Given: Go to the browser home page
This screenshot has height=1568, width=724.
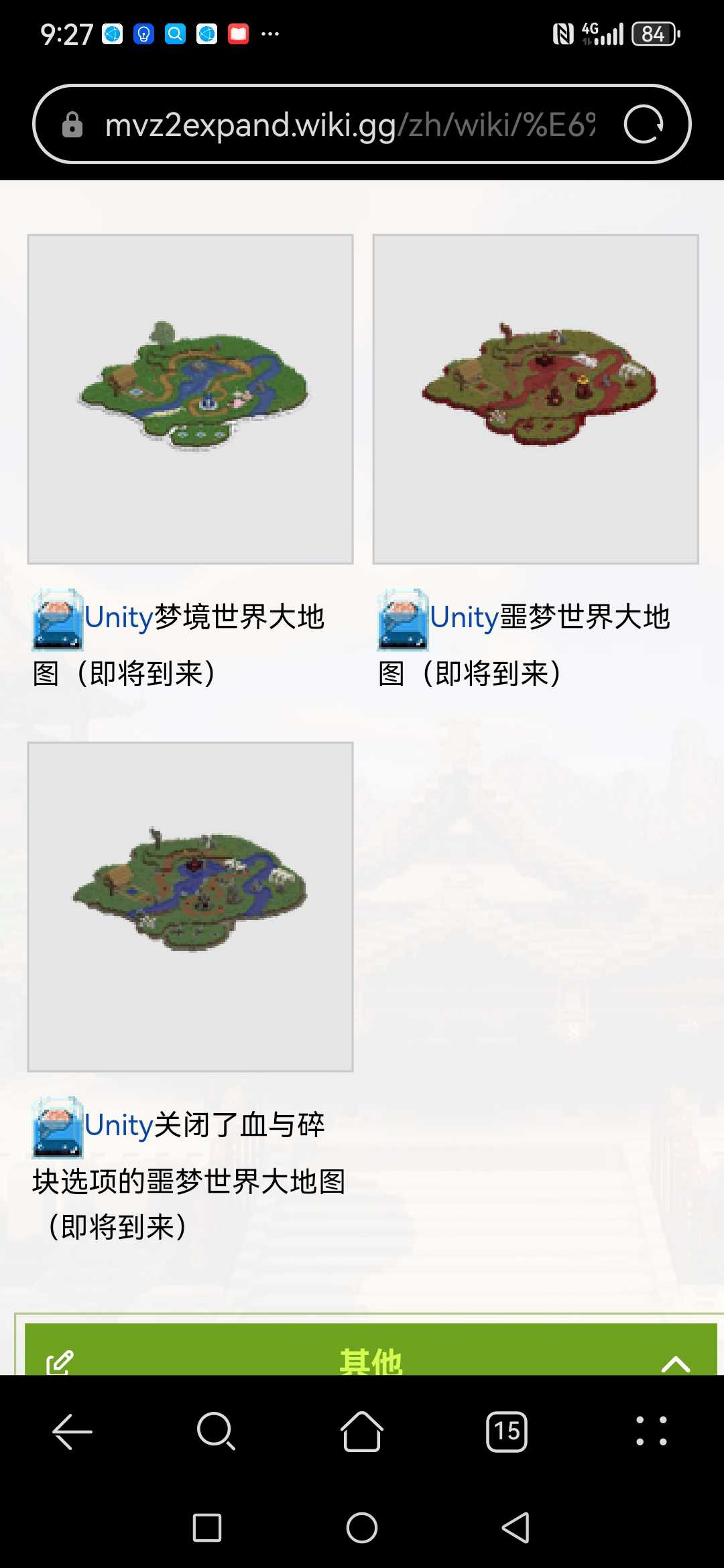Looking at the screenshot, I should pos(362,1432).
